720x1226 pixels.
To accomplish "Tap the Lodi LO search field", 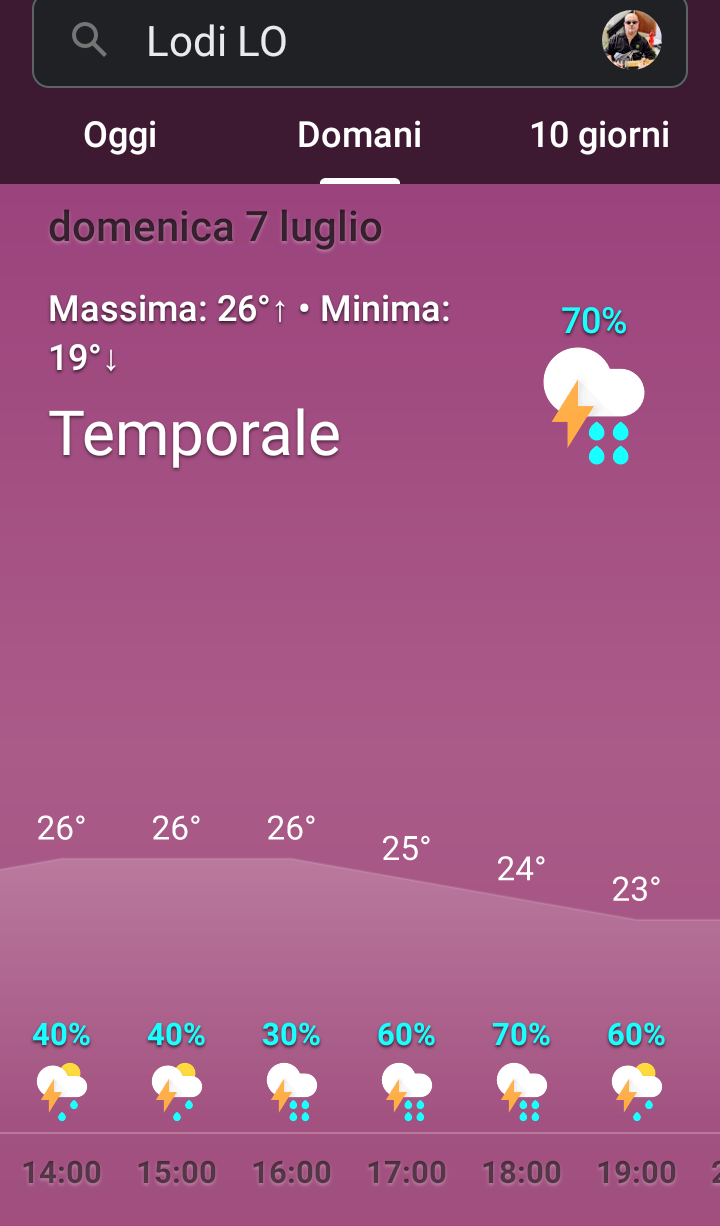I will coord(340,42).
